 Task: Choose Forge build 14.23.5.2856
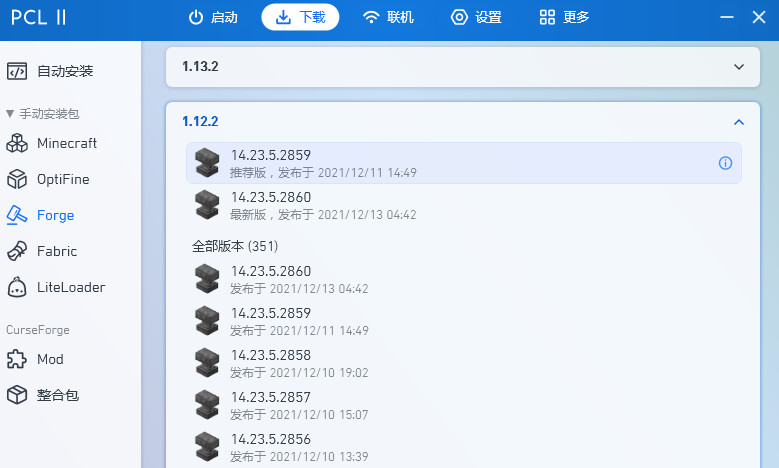(x=299, y=447)
